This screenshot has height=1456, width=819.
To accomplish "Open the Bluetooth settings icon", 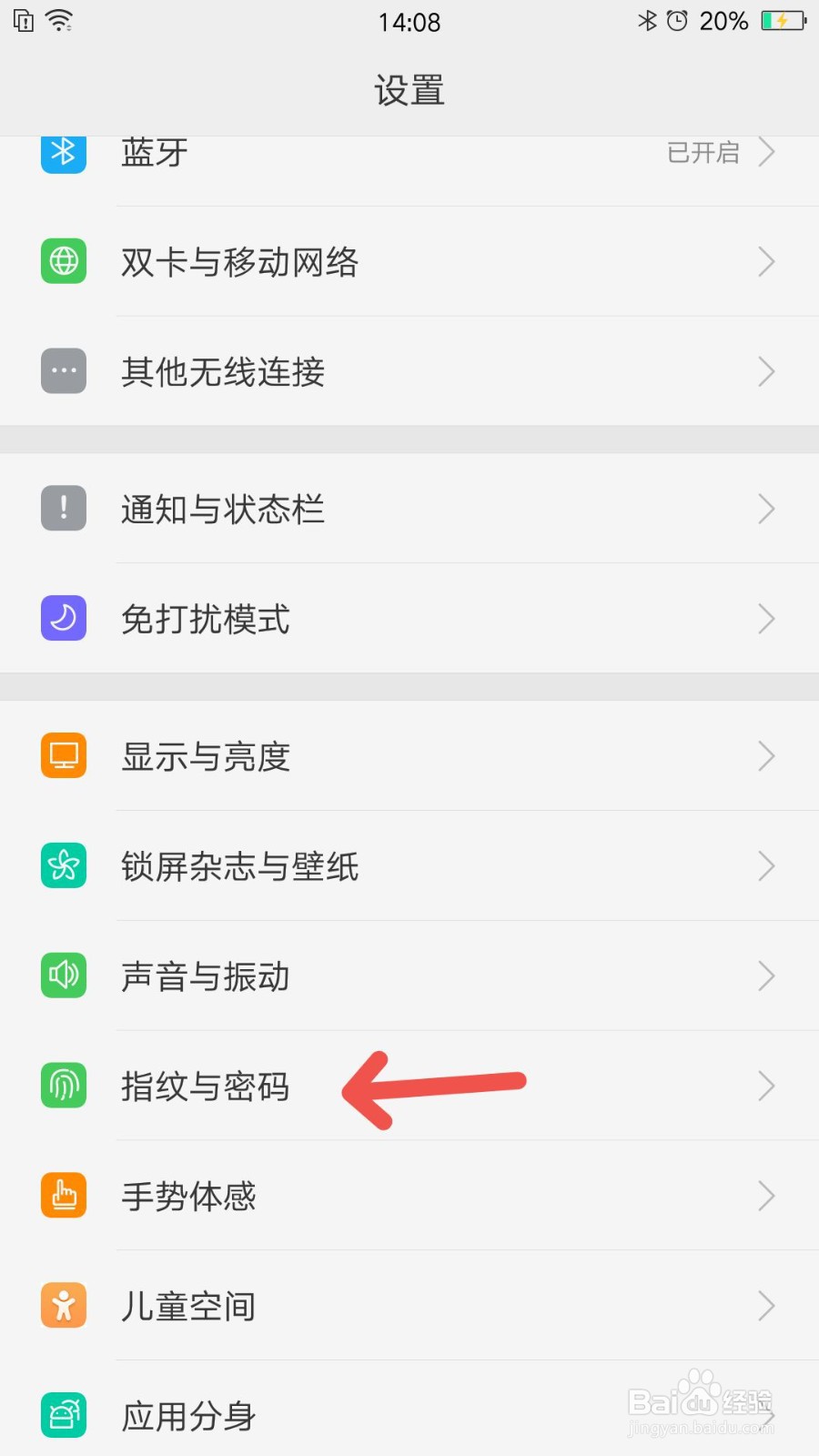I will 63,152.
